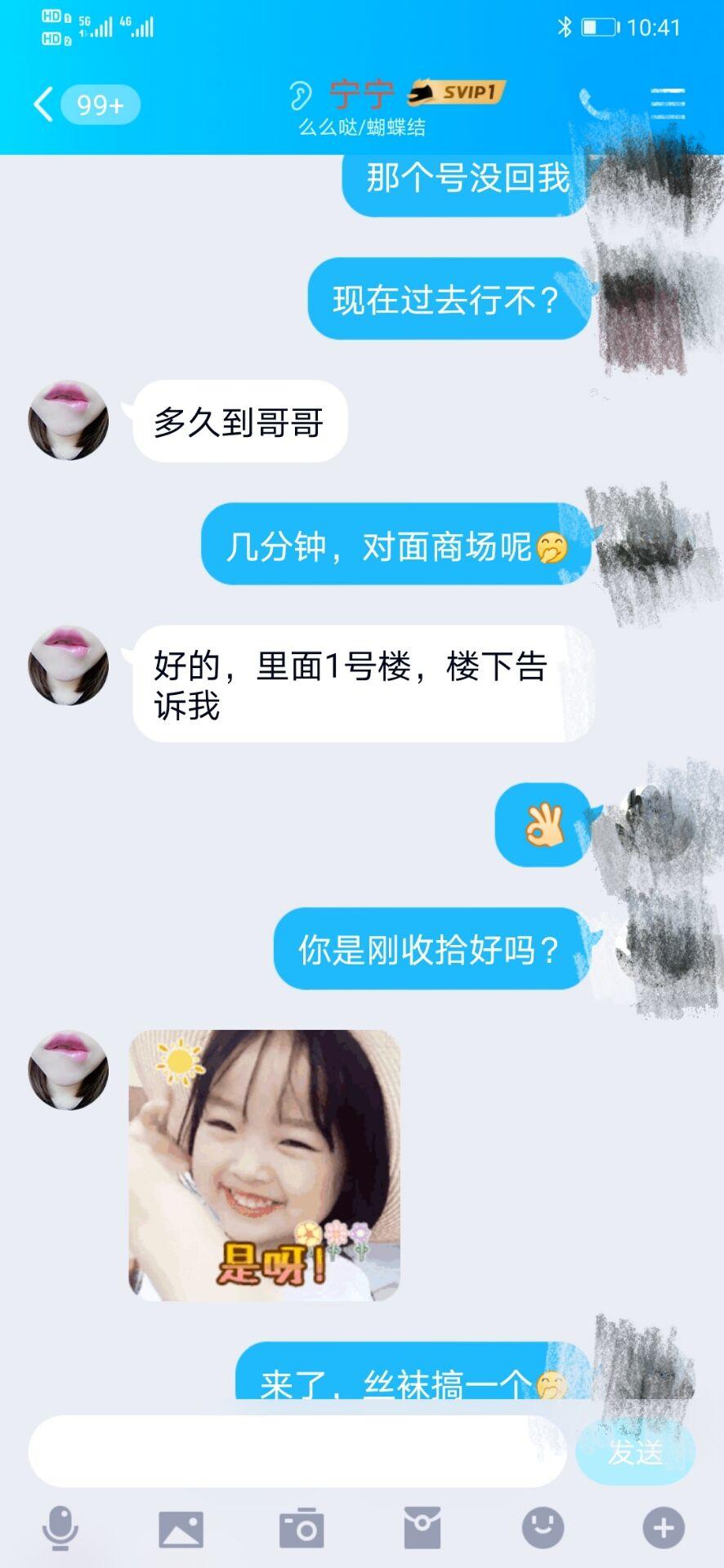724x1568 pixels.
Task: Open 宁宁's avatar next to 多久到哥哥
Action: 69,421
